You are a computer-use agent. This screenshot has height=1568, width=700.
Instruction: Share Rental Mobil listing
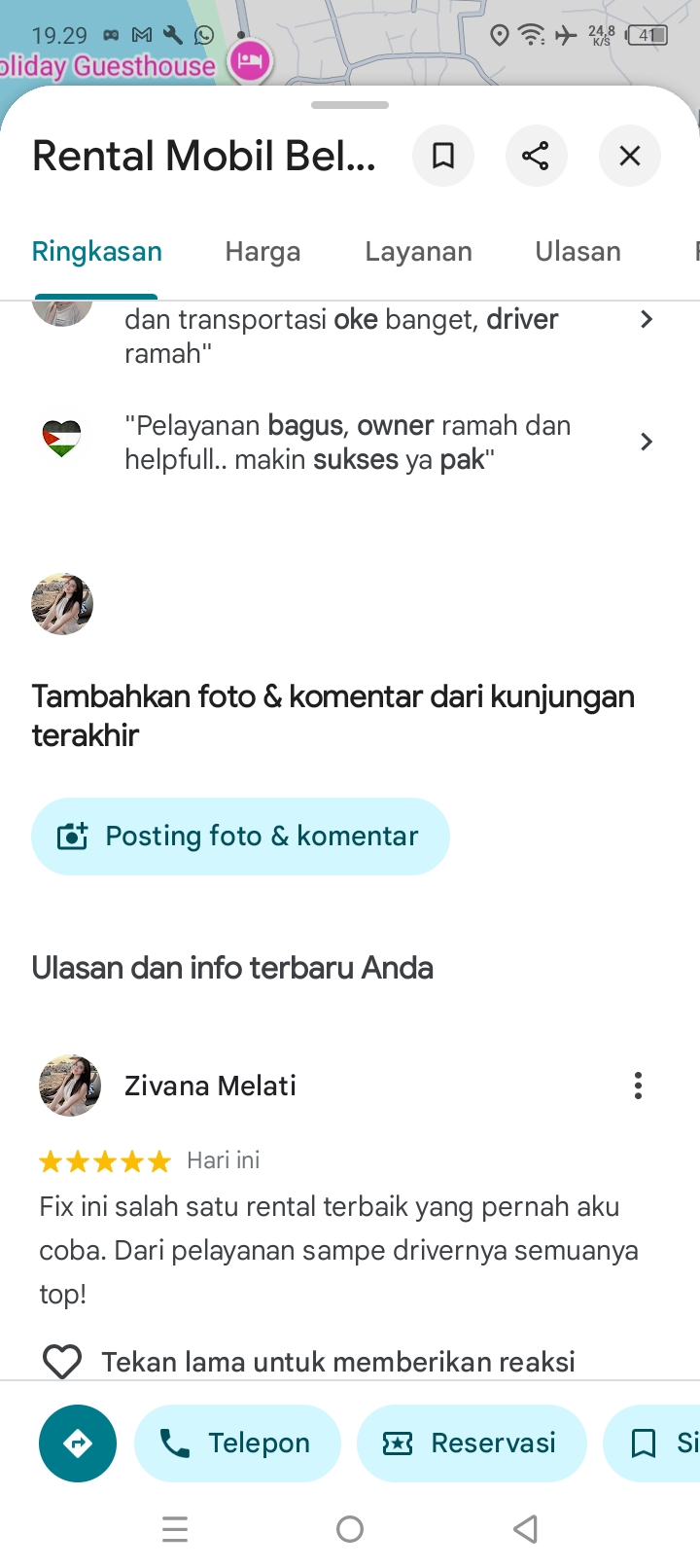tap(536, 156)
